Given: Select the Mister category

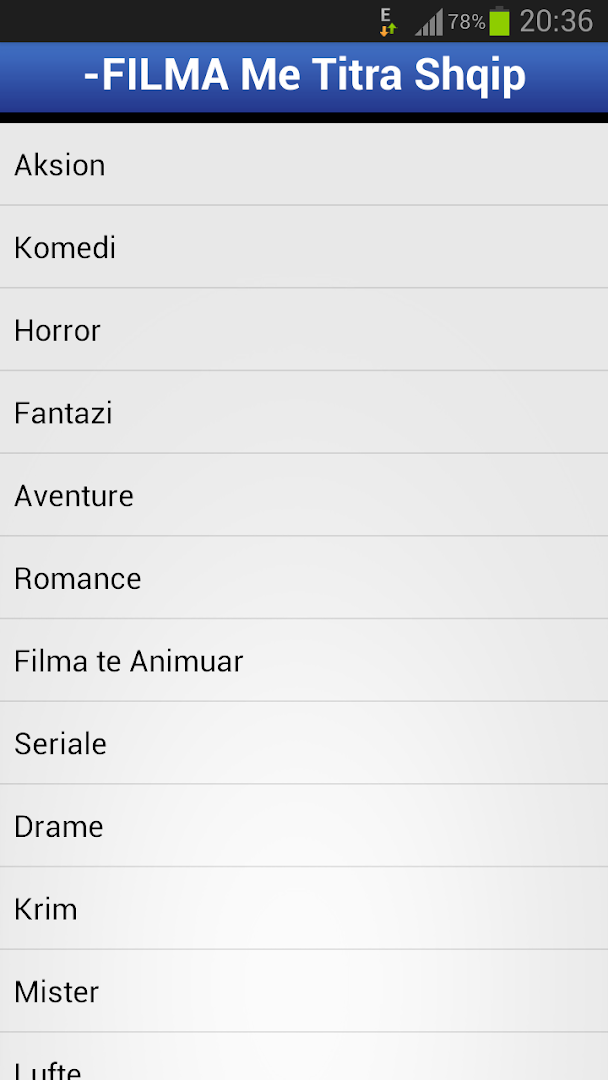Looking at the screenshot, I should (x=304, y=990).
